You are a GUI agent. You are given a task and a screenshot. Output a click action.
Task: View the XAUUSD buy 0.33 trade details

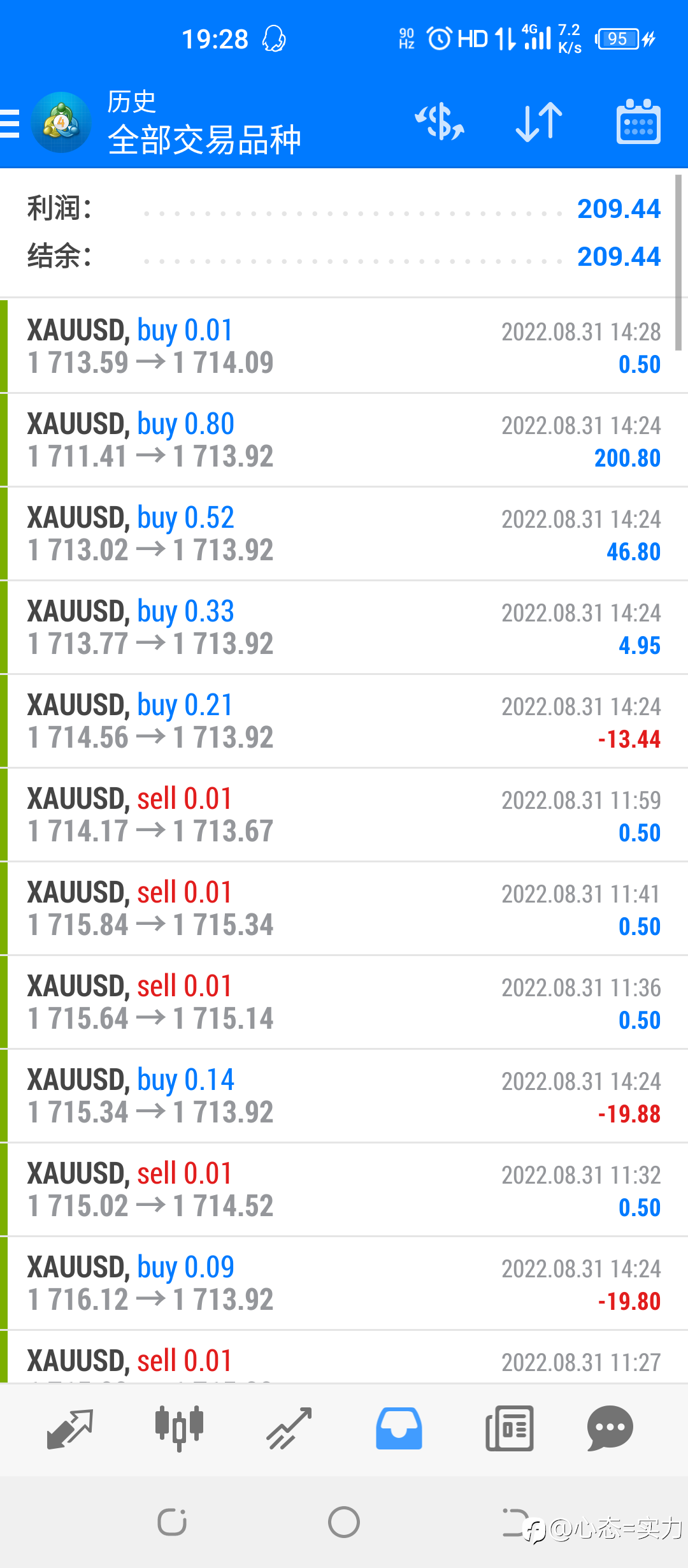click(344, 627)
